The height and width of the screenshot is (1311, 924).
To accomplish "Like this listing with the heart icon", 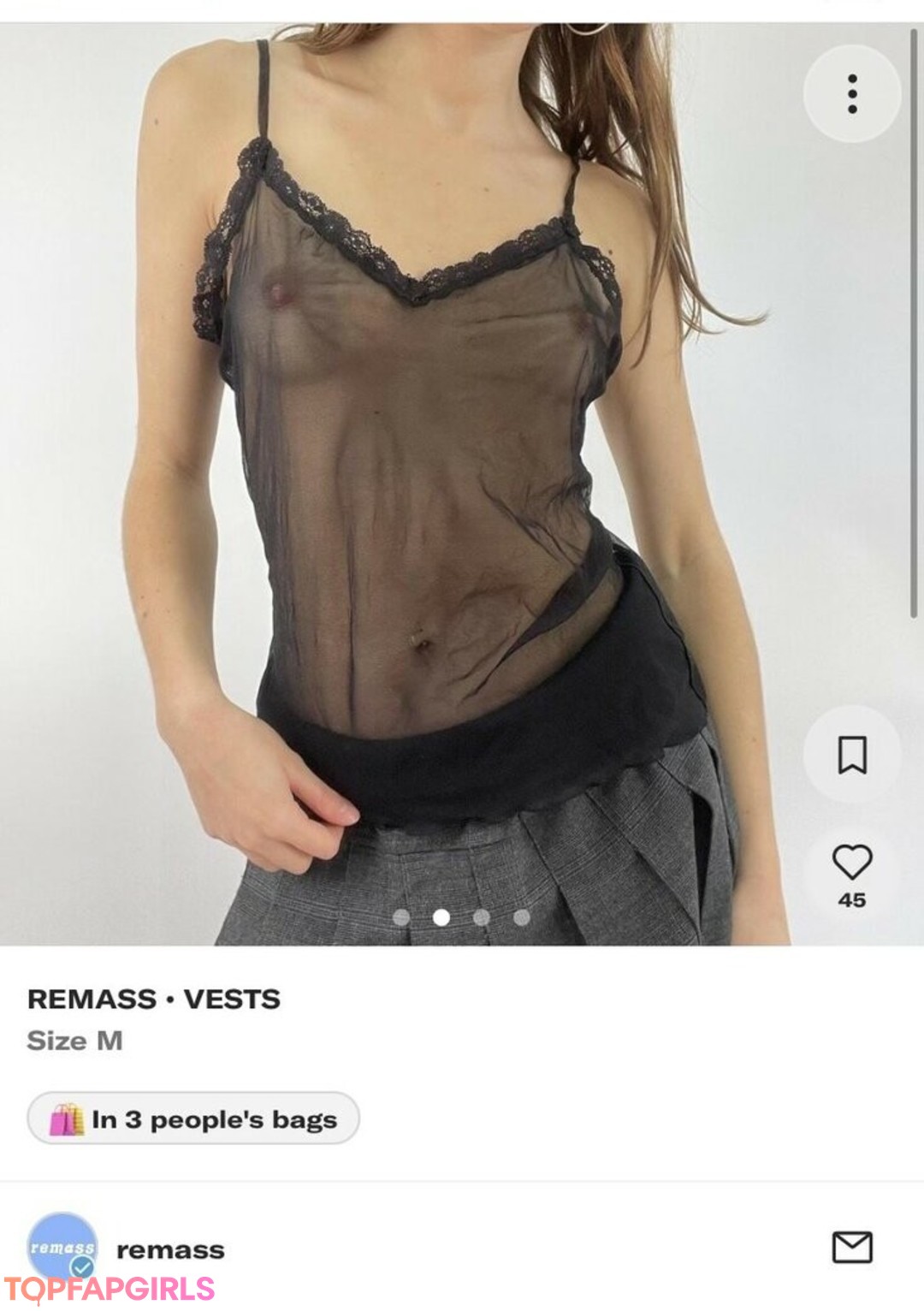I will (x=852, y=863).
